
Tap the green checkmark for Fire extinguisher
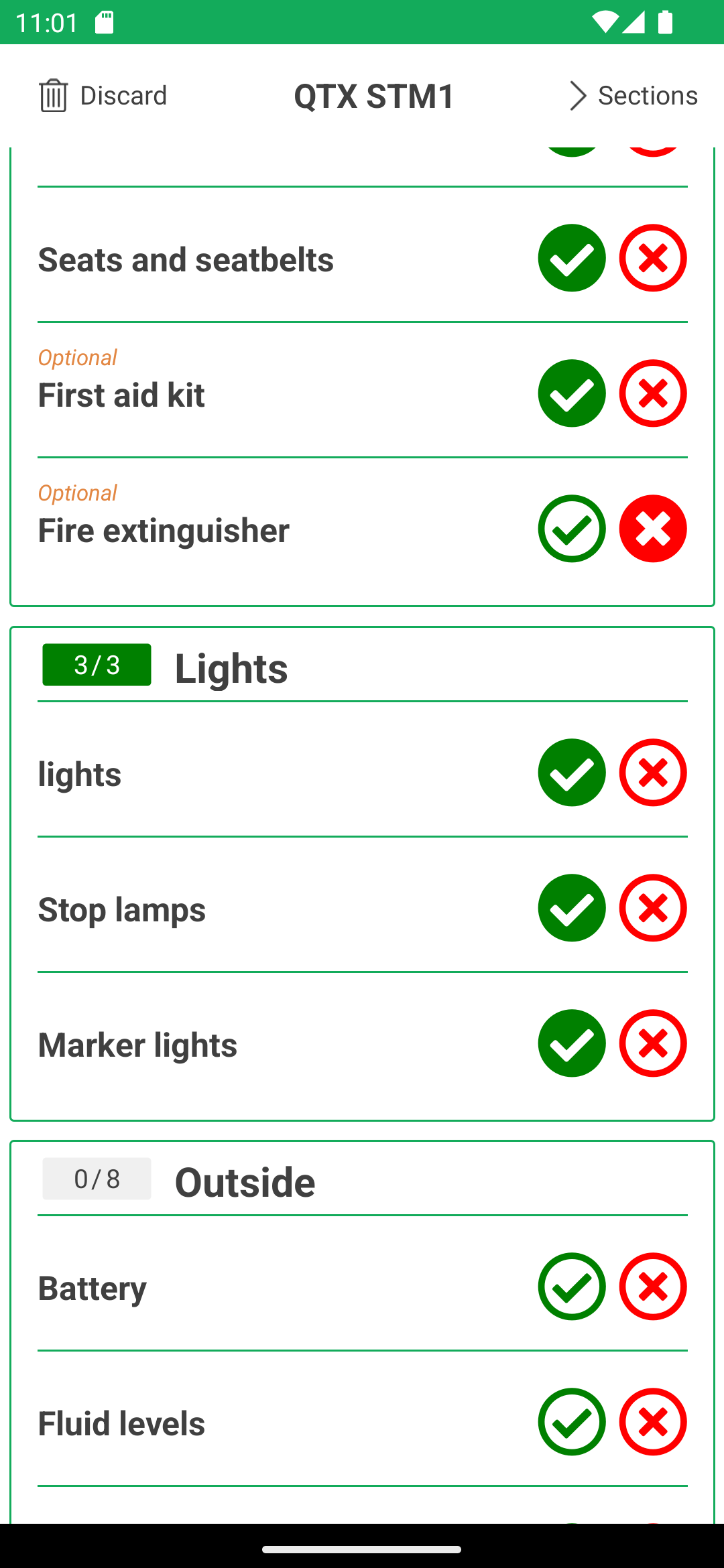click(x=571, y=529)
